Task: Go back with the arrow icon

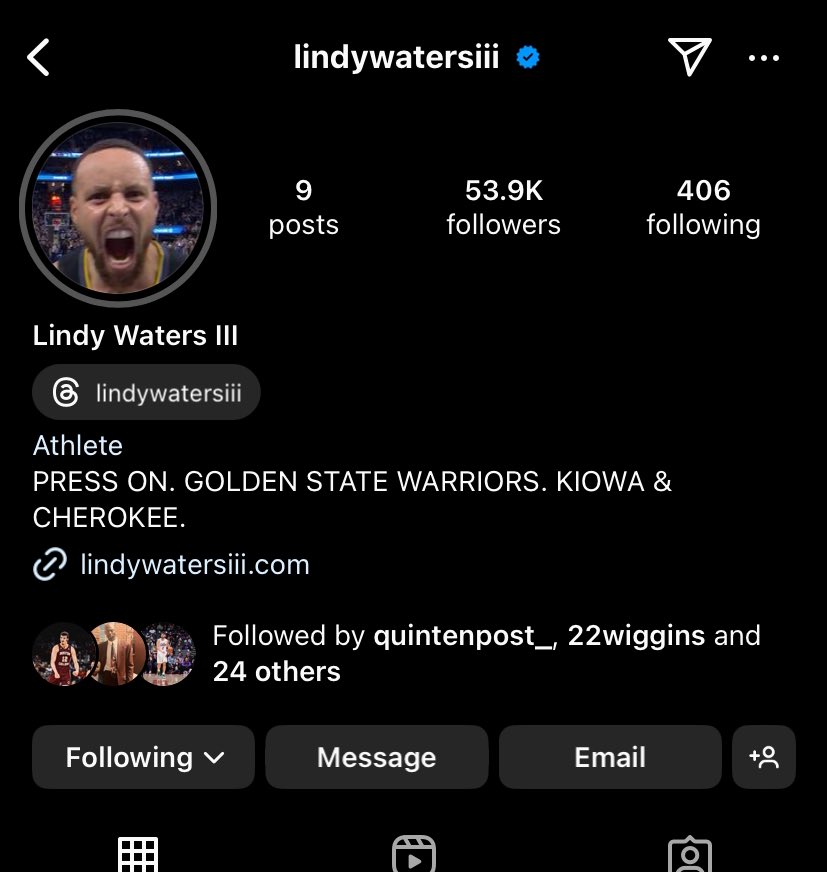Action: click(38, 58)
